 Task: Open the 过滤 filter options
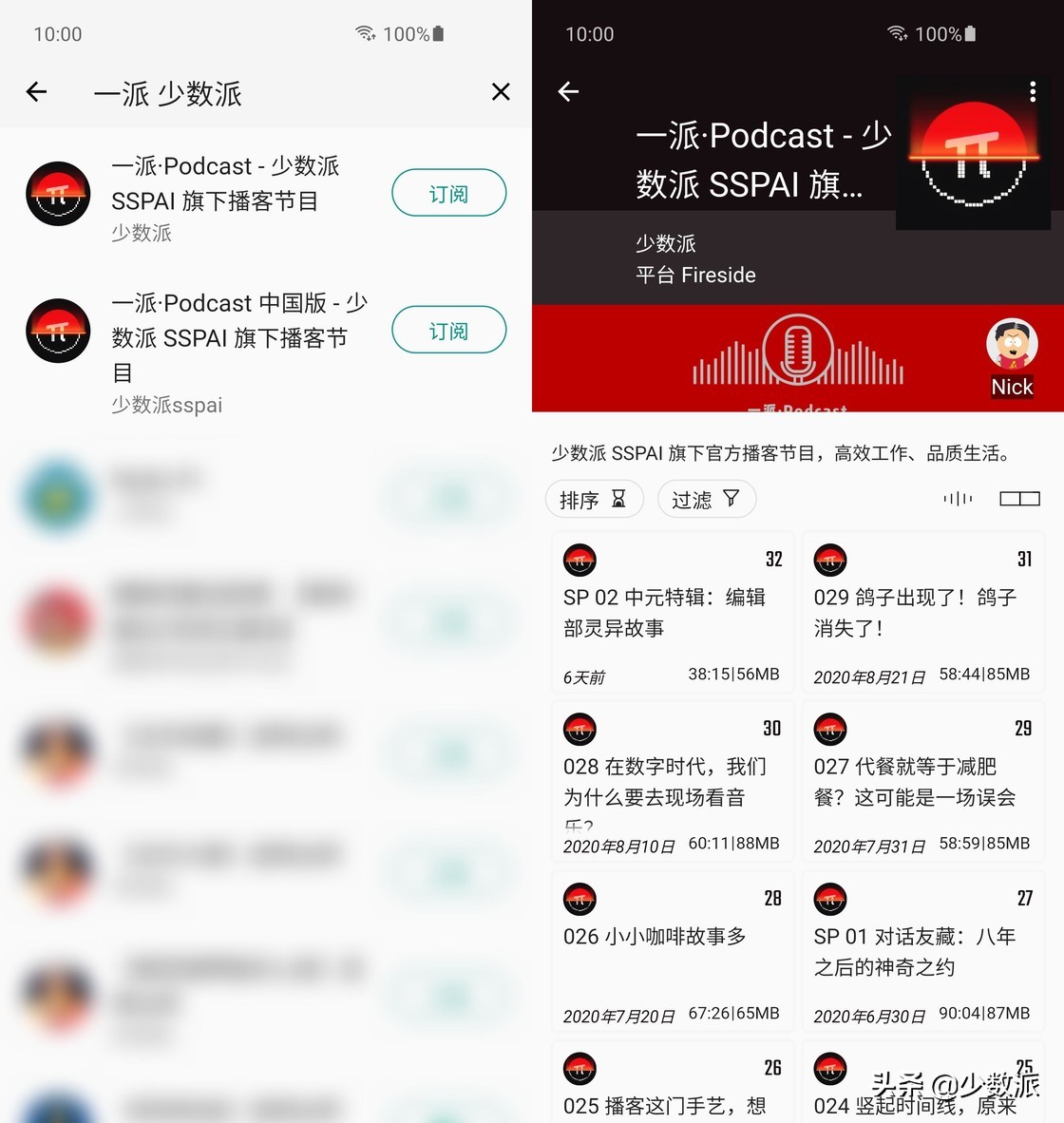(x=706, y=499)
